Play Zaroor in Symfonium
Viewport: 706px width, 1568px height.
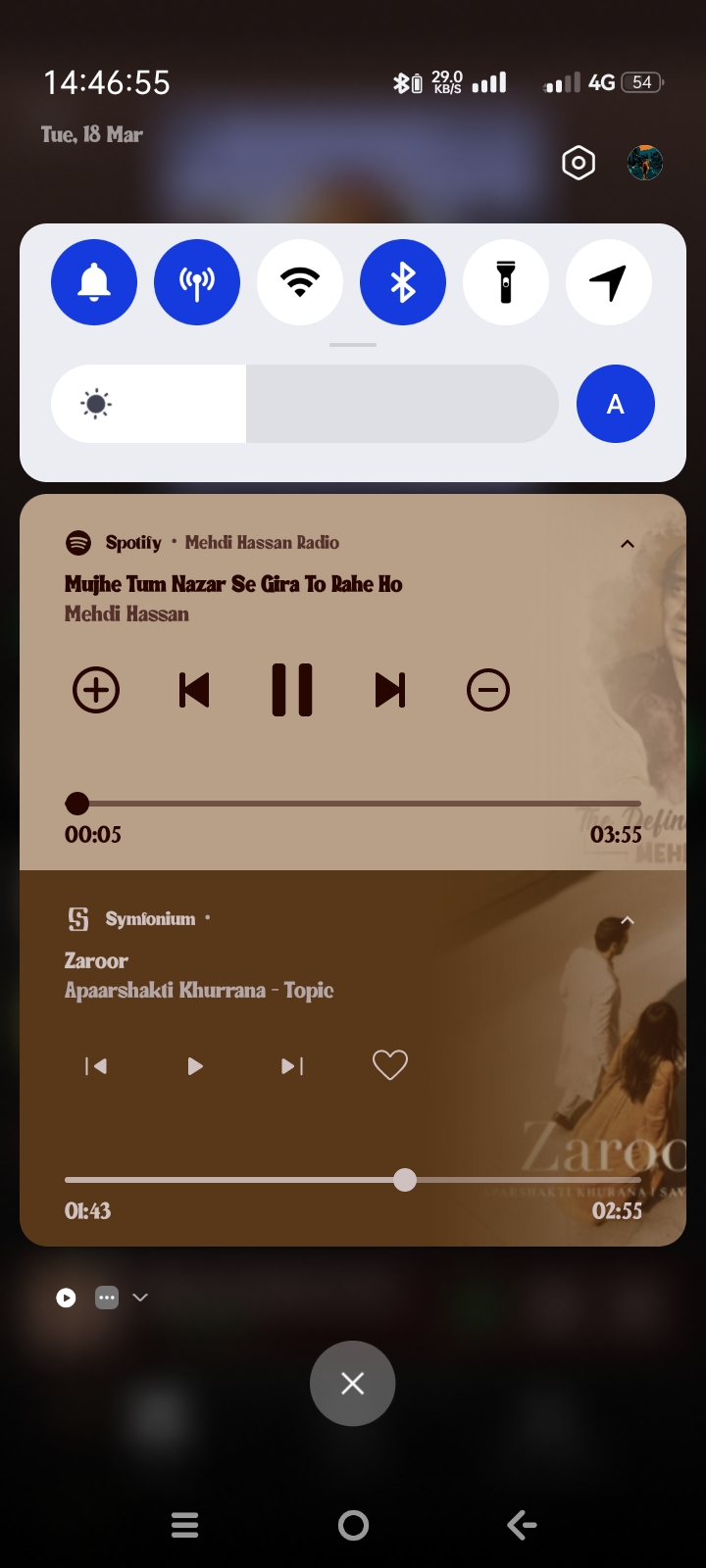tap(194, 1066)
